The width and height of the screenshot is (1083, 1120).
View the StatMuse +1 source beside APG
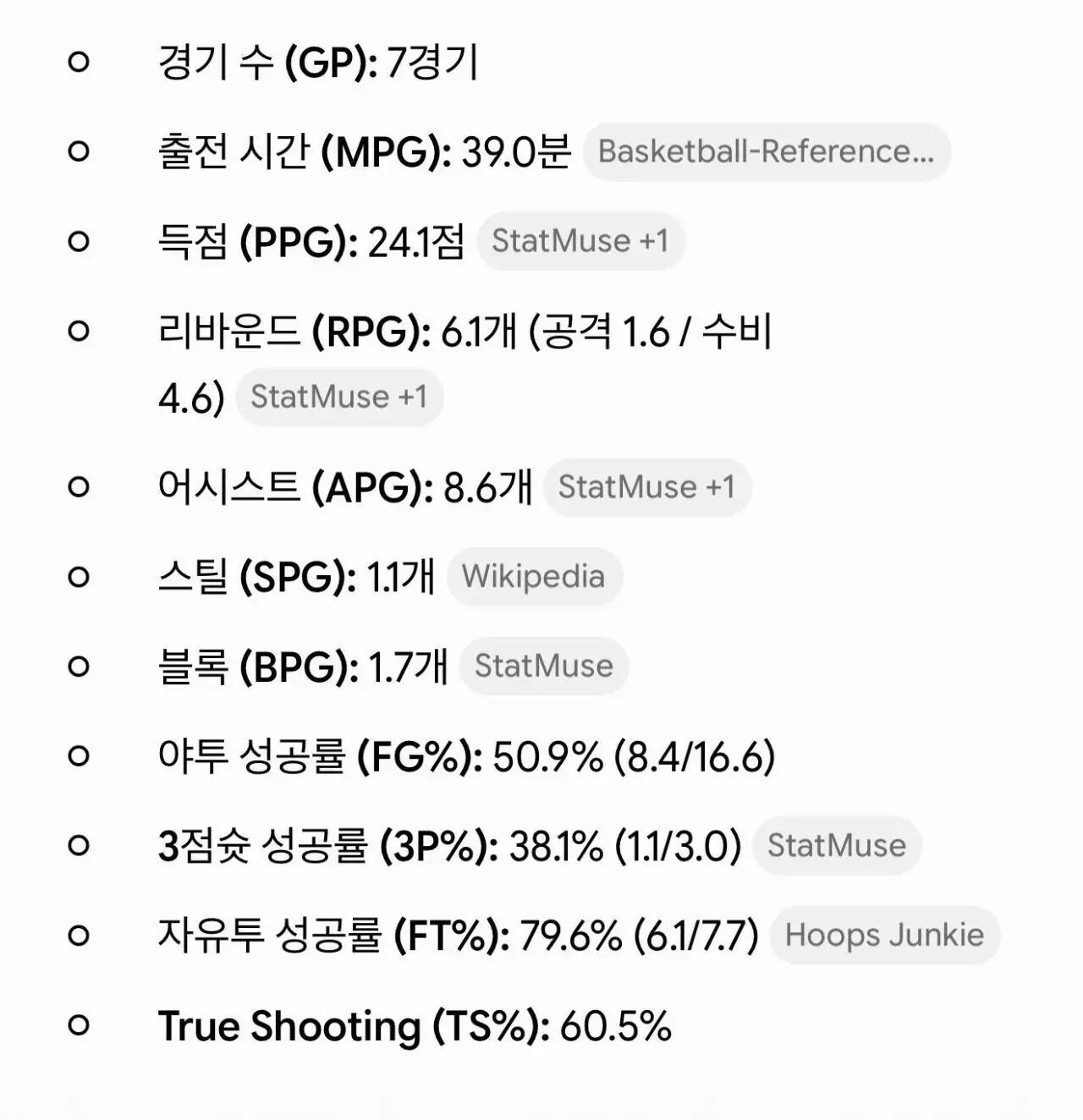(x=647, y=487)
